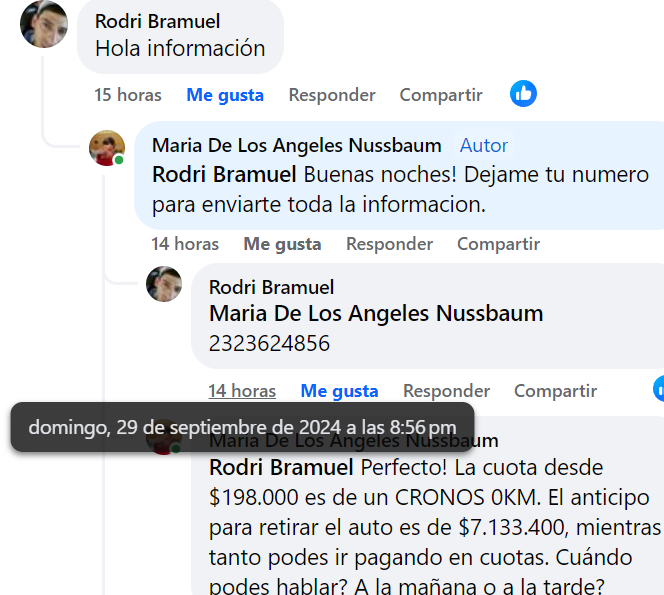The width and height of the screenshot is (664, 595).
Task: Open reactions on 'Hola información' comment
Action: click(x=523, y=94)
